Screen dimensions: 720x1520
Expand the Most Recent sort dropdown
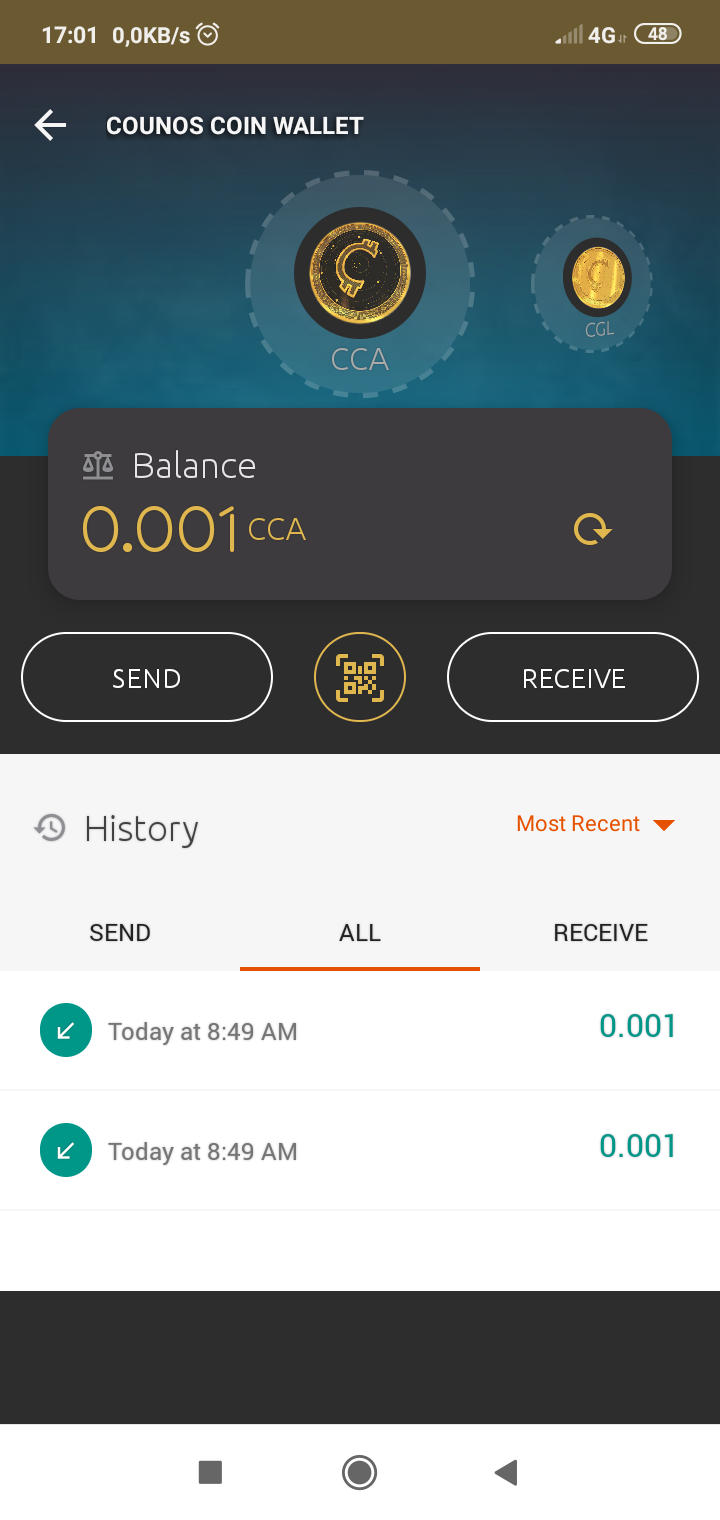(x=595, y=824)
